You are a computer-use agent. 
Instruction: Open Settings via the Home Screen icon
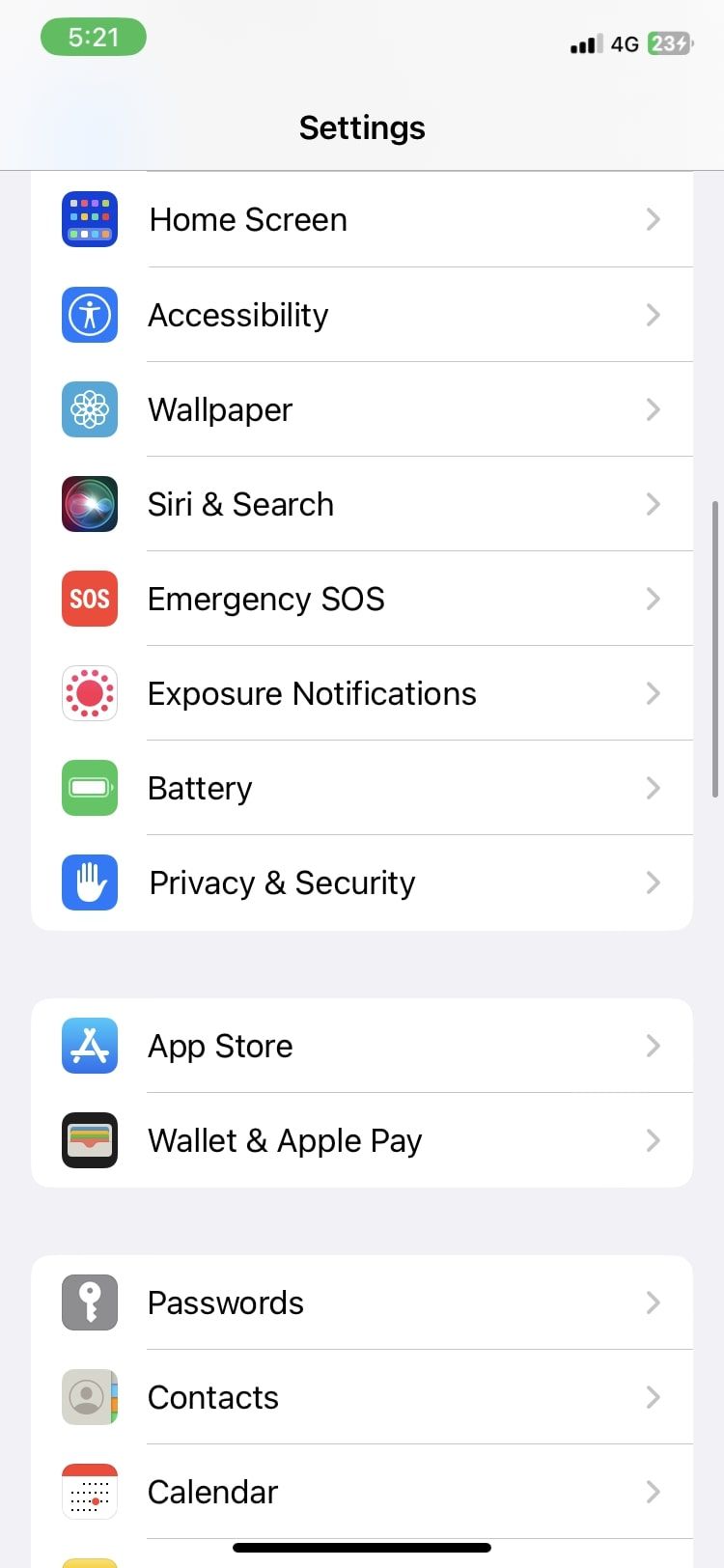89,219
